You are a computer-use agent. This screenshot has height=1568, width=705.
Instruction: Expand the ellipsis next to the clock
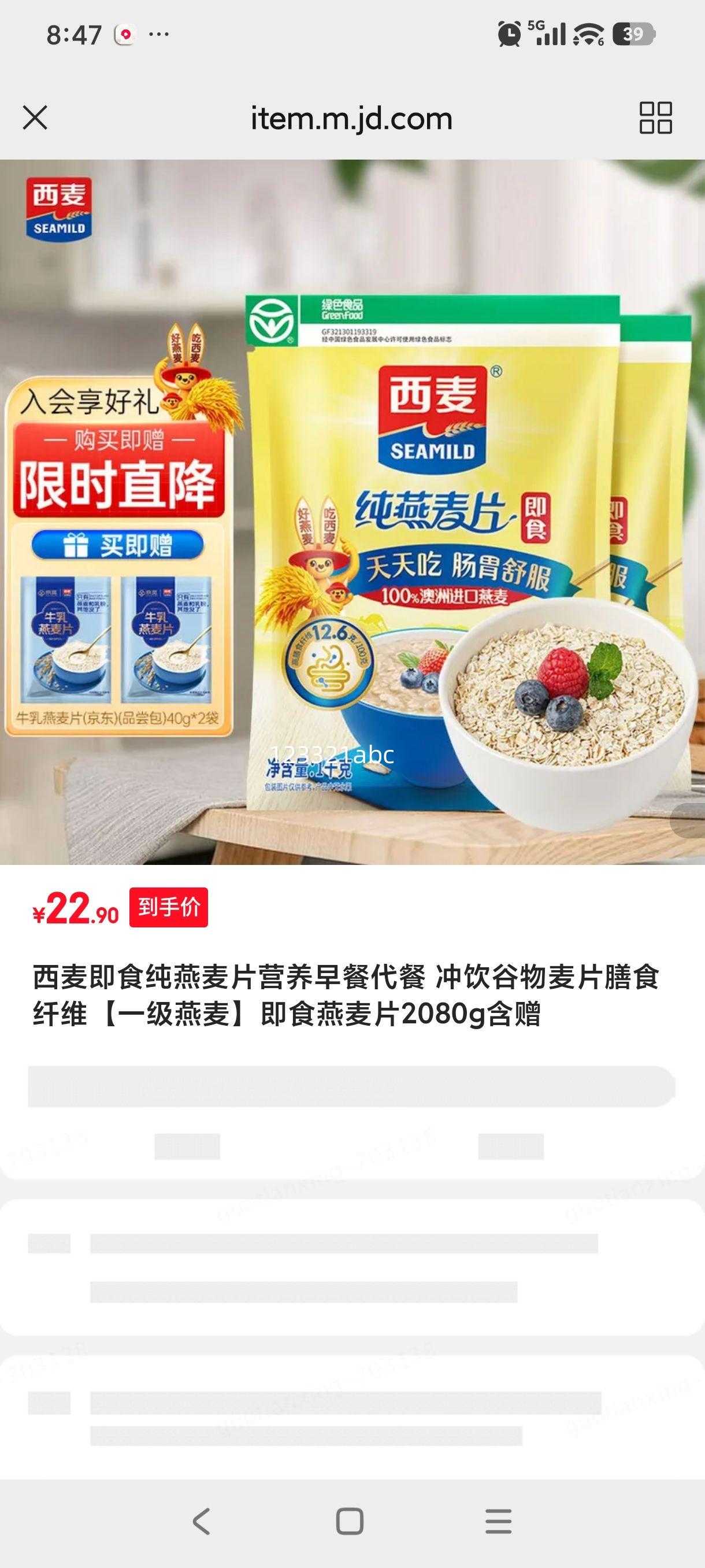159,34
